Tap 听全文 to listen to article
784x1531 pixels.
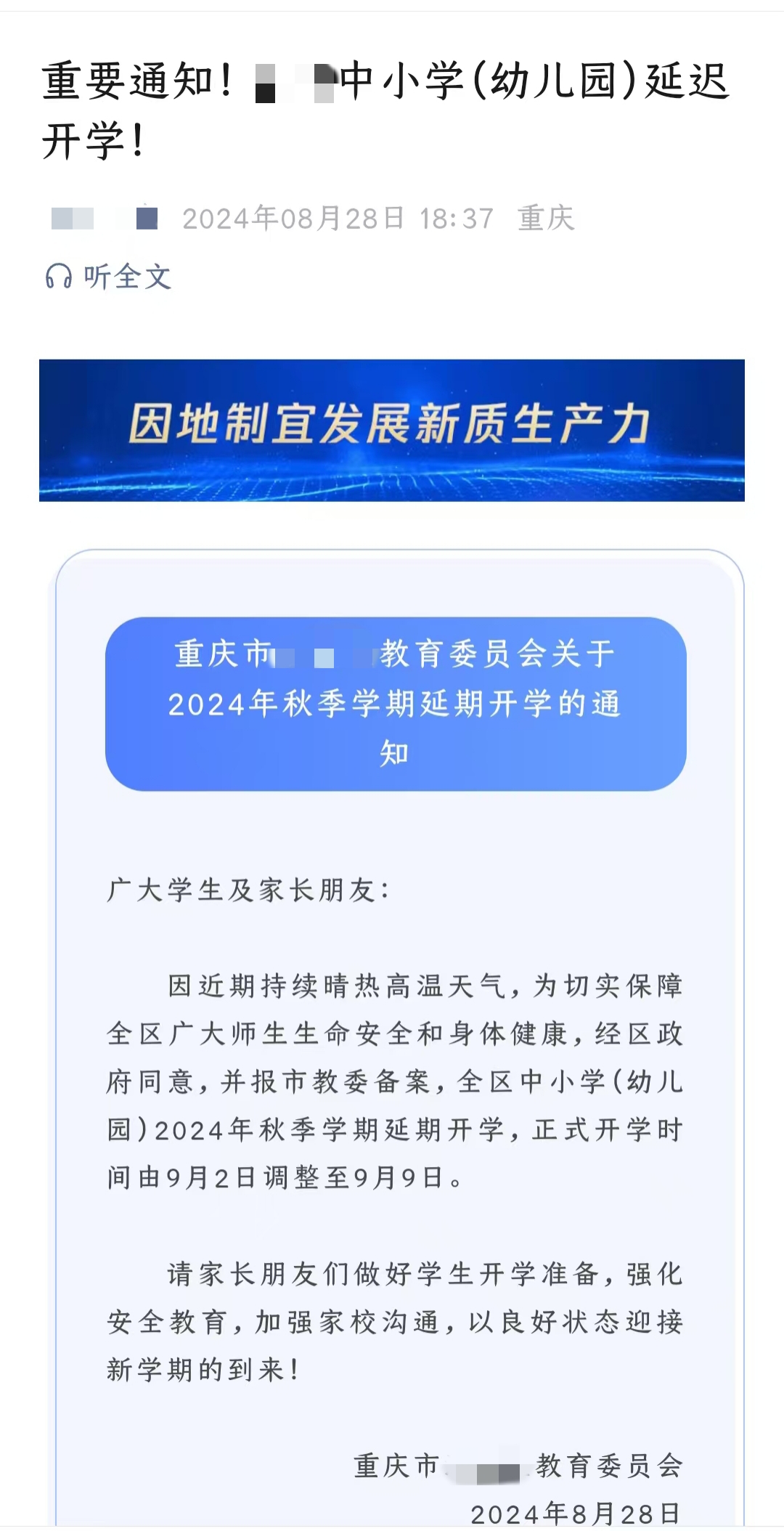pos(109,277)
